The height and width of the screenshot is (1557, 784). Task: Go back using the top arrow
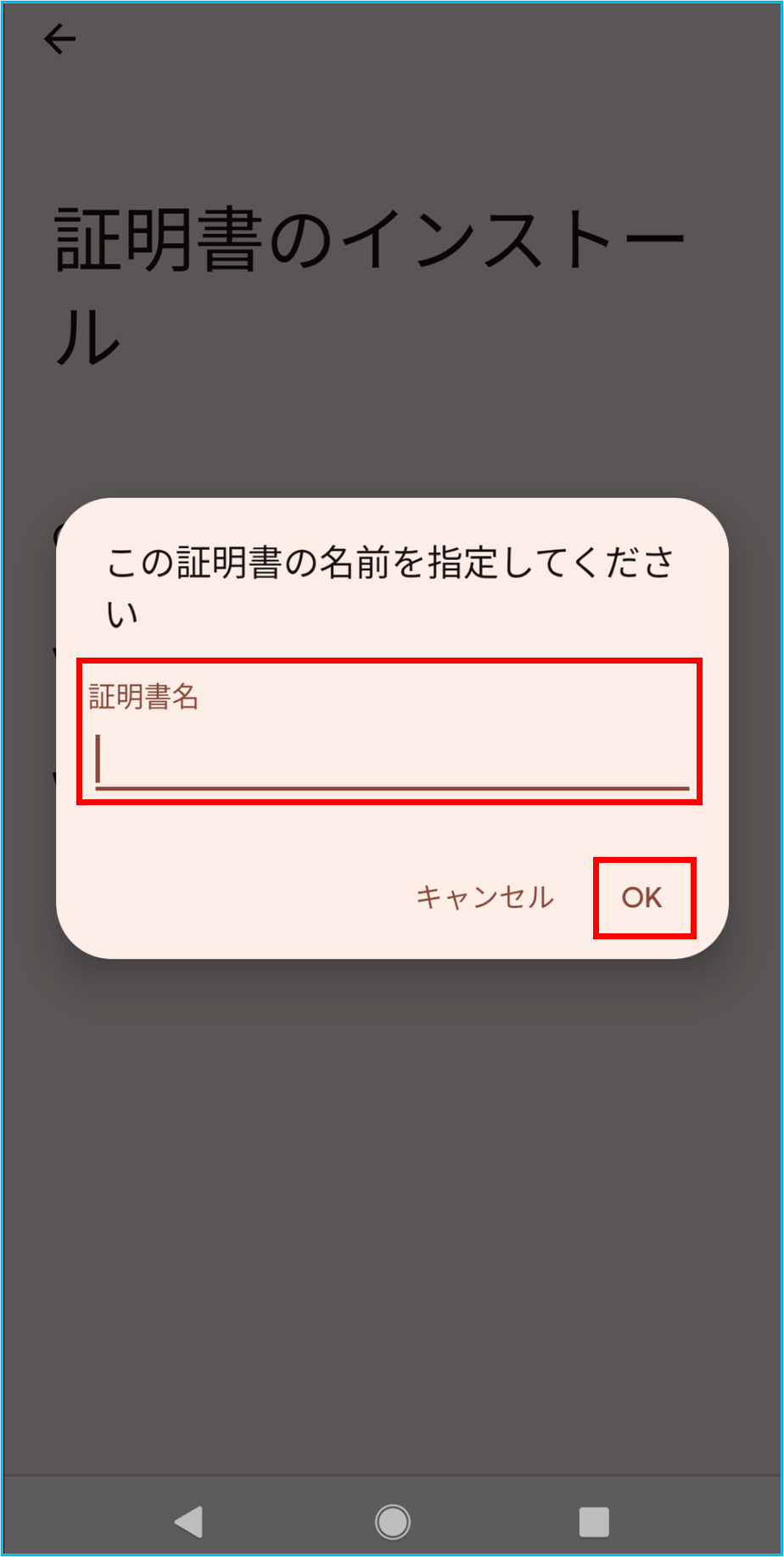tap(59, 39)
